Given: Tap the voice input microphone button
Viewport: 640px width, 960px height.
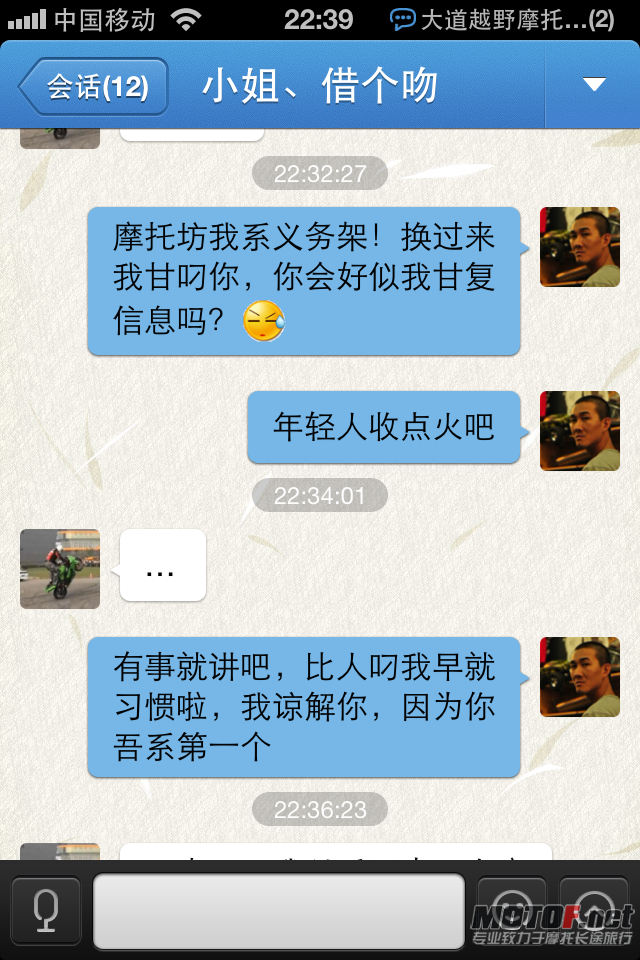Looking at the screenshot, I should [46, 909].
